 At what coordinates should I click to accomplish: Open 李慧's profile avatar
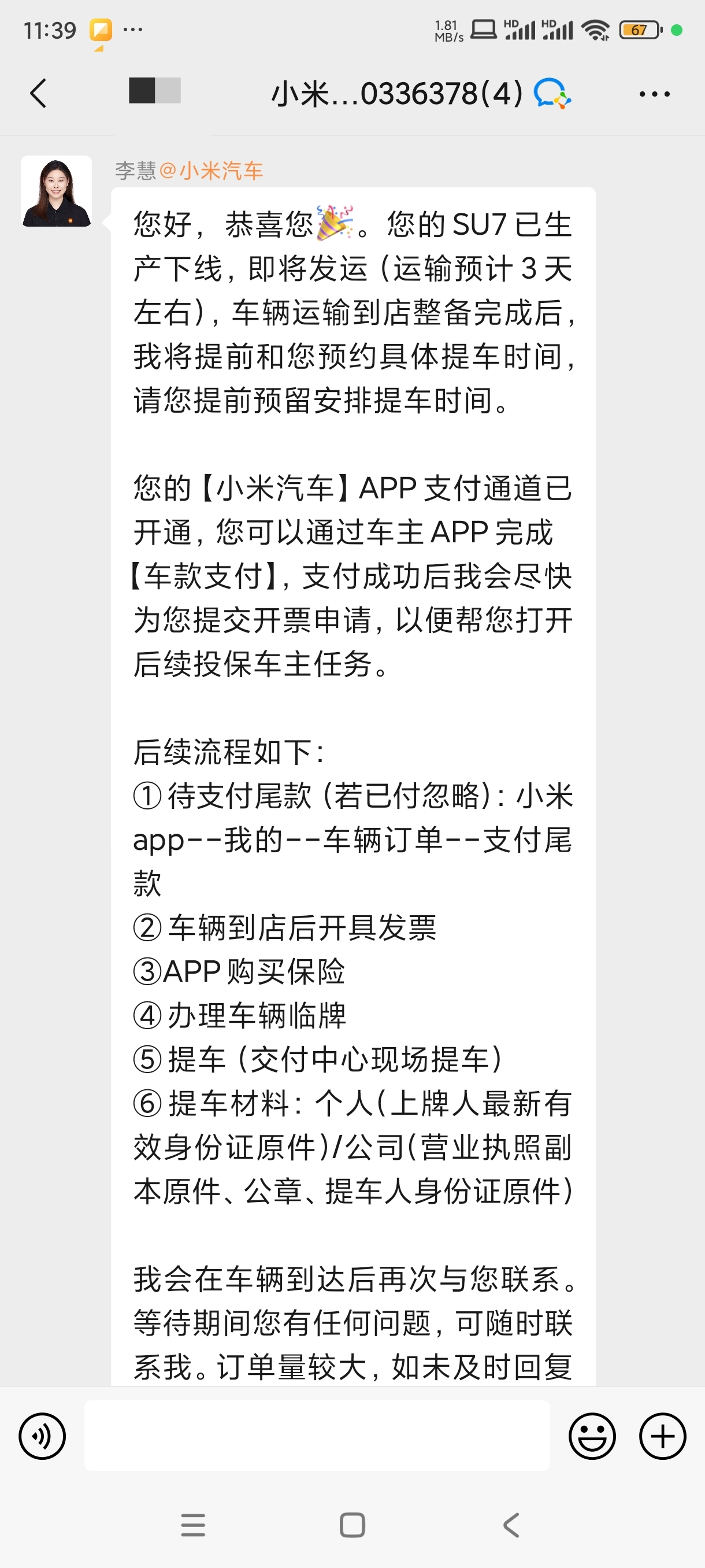pos(57,191)
